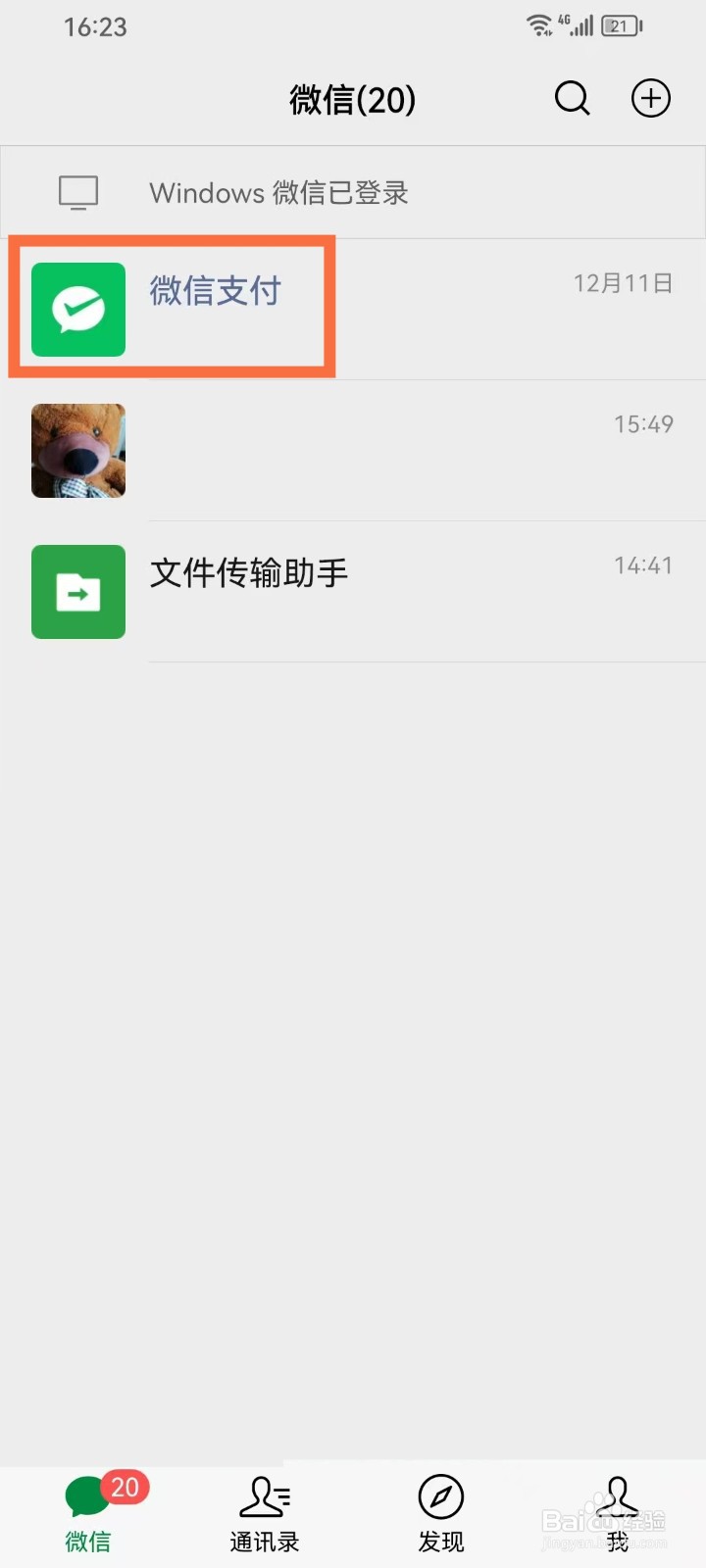
Task: Tap the Discover (发现) compass icon
Action: pos(440,1496)
